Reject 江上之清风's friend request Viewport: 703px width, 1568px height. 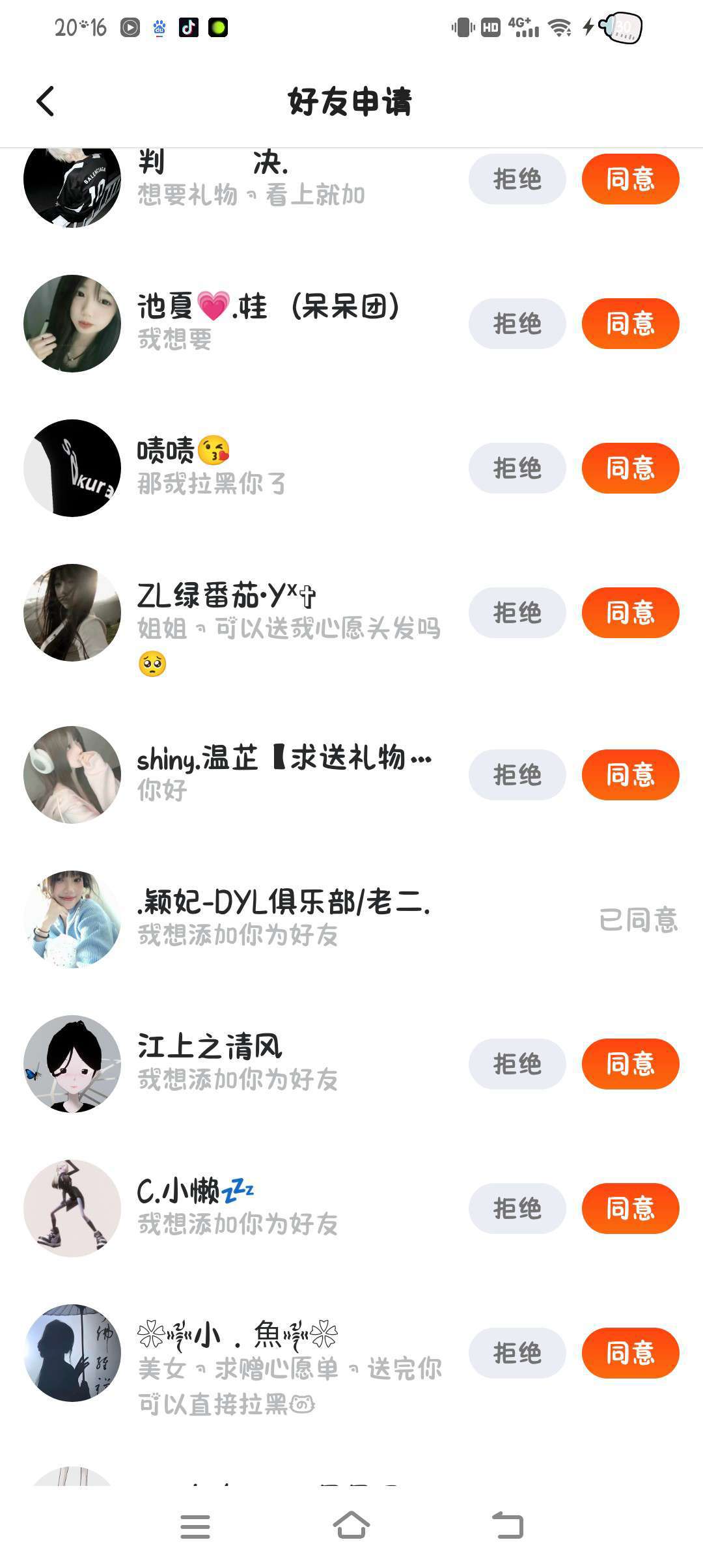517,1064
